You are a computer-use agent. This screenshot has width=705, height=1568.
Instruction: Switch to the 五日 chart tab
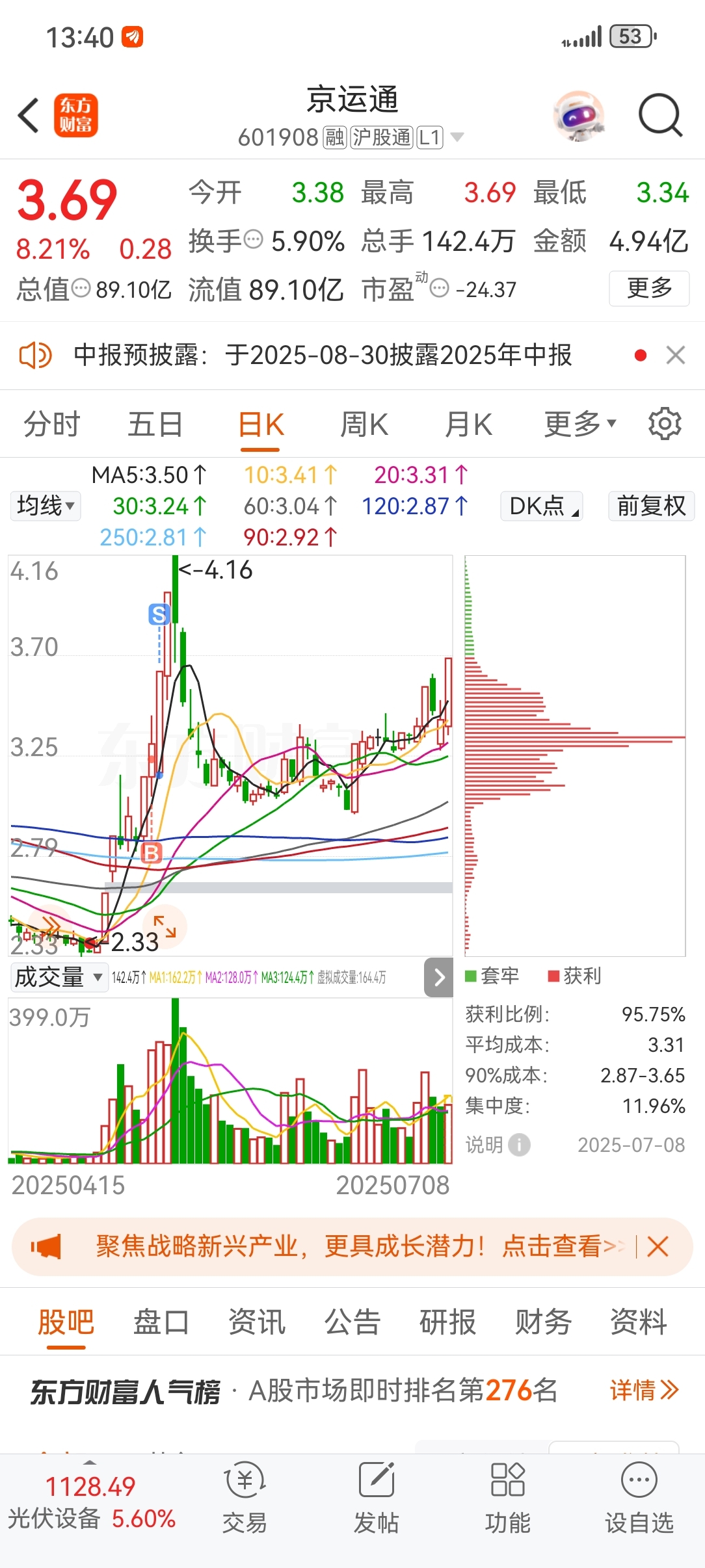[155, 425]
